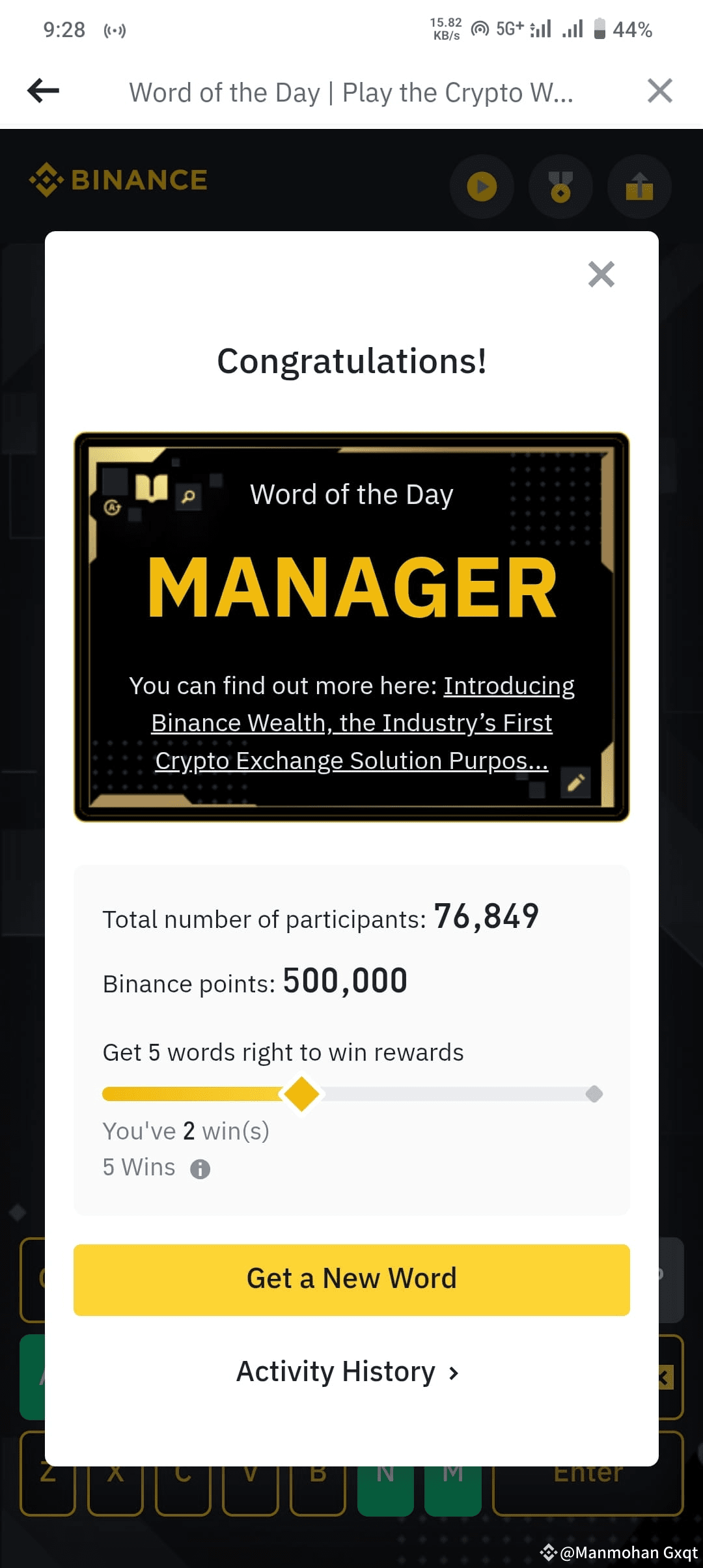
Task: Open the Introducing Binance Wealth article link
Action: pyautogui.click(x=351, y=722)
